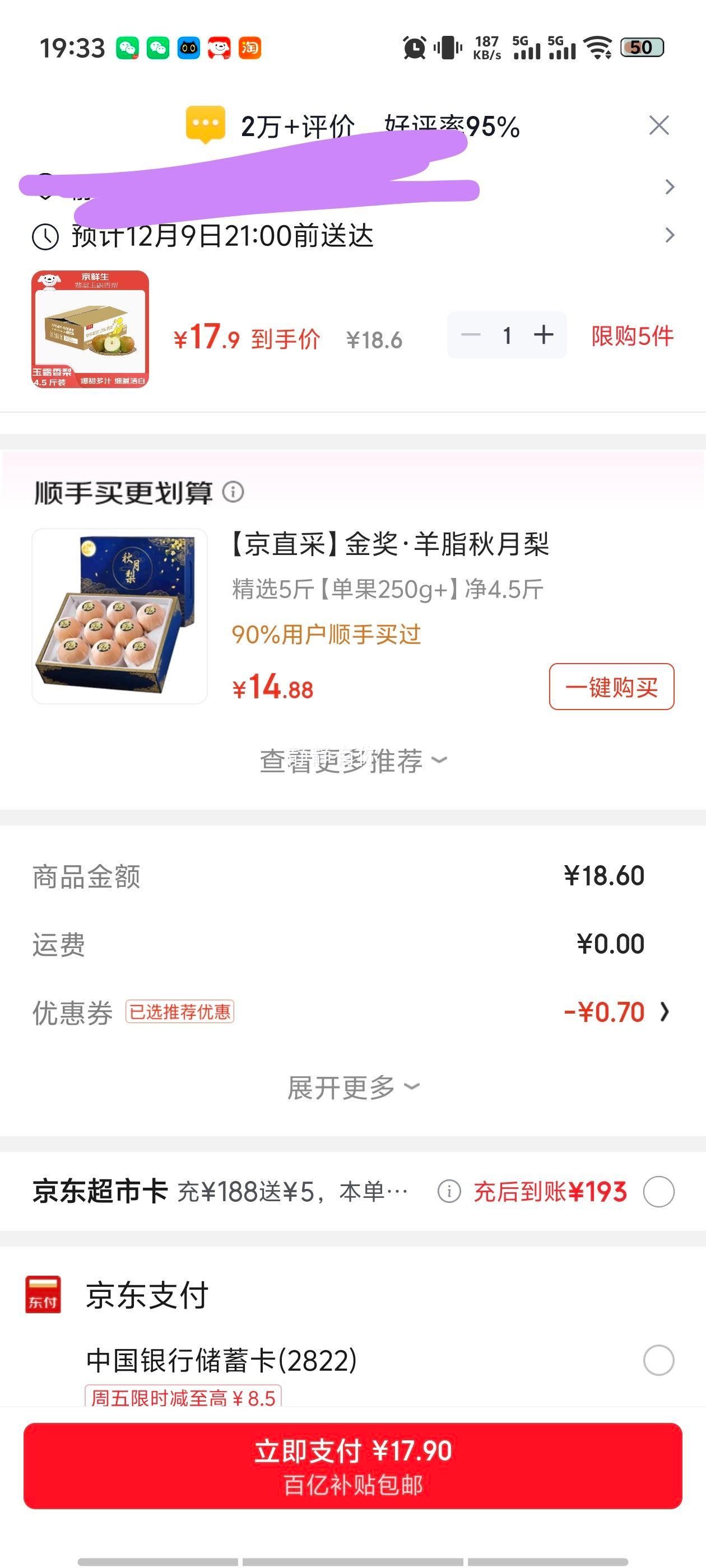The width and height of the screenshot is (706, 1568).
Task: Open delivery details via the arrow chevron
Action: 668,236
